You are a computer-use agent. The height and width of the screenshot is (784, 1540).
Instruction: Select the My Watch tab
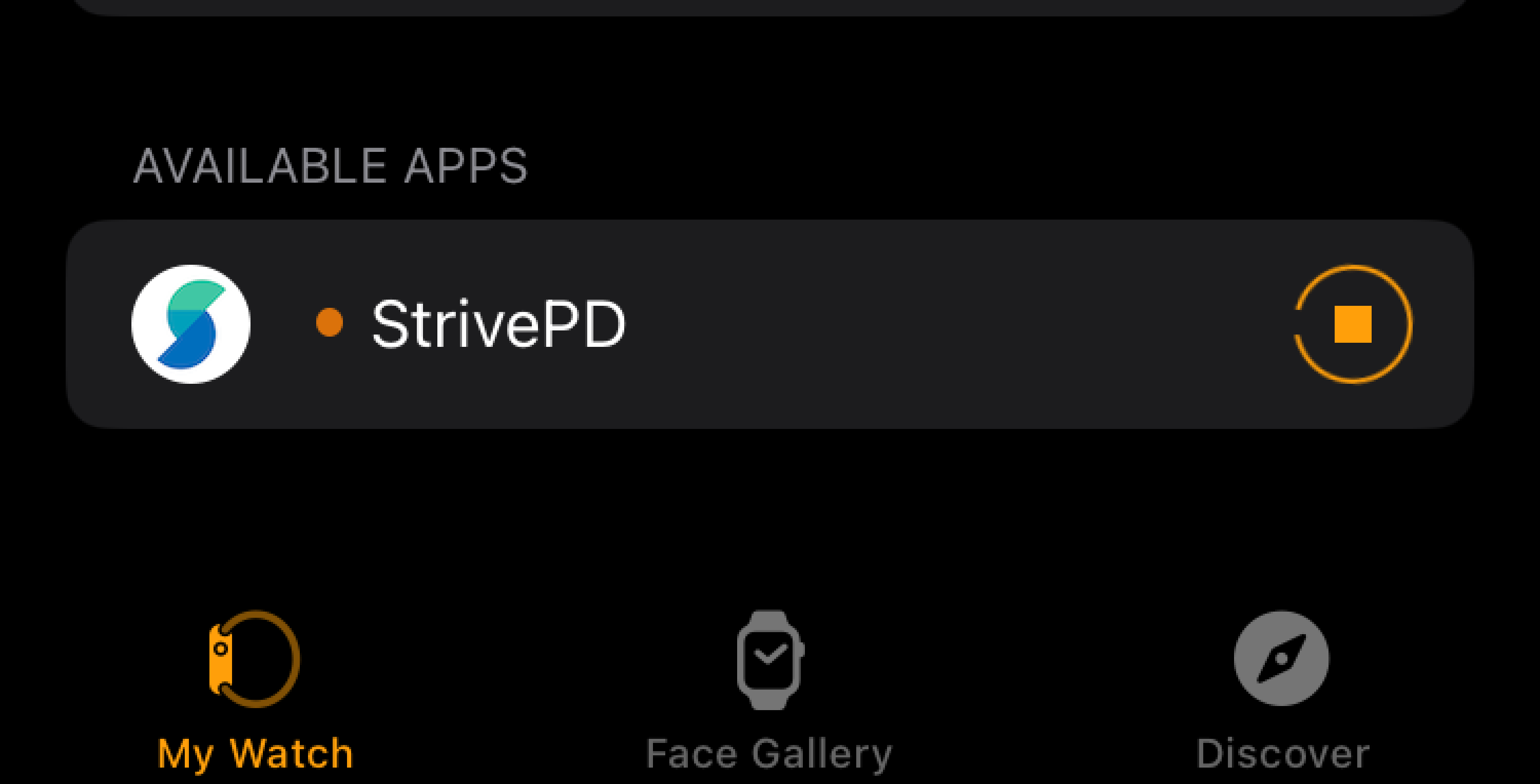pyautogui.click(x=255, y=690)
